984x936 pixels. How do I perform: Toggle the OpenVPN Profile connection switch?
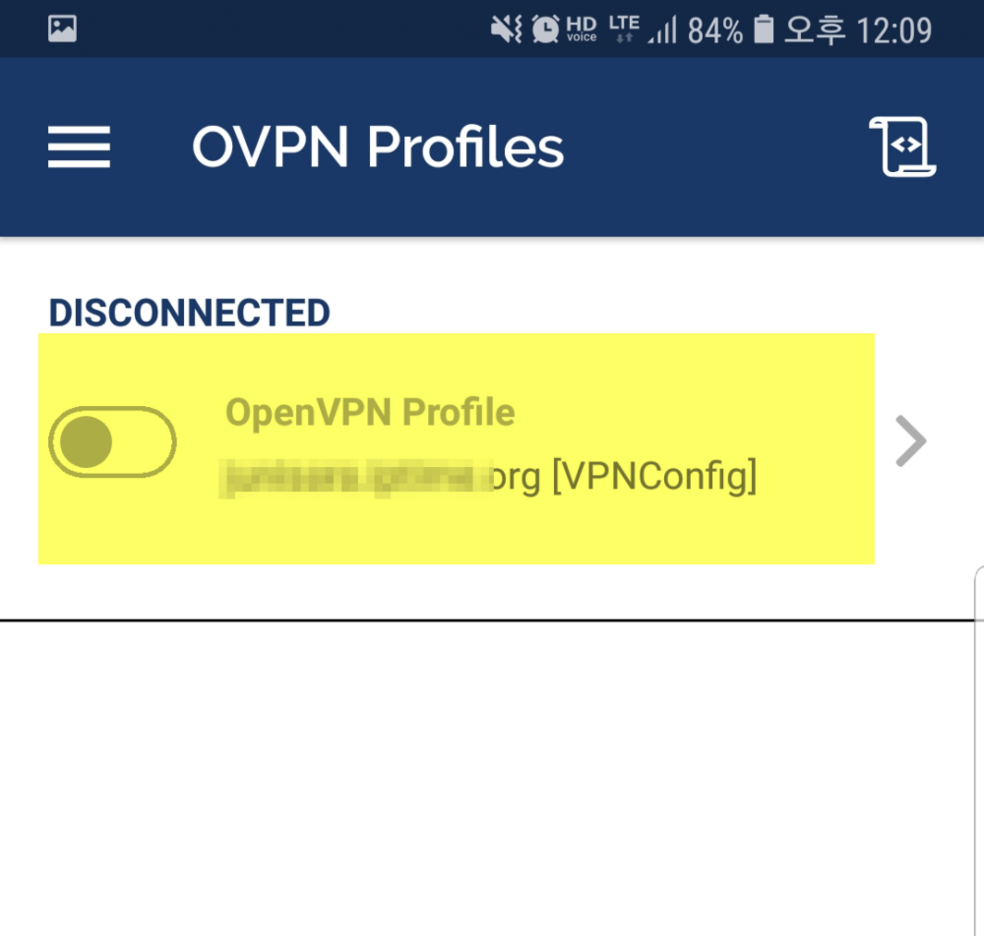112,441
